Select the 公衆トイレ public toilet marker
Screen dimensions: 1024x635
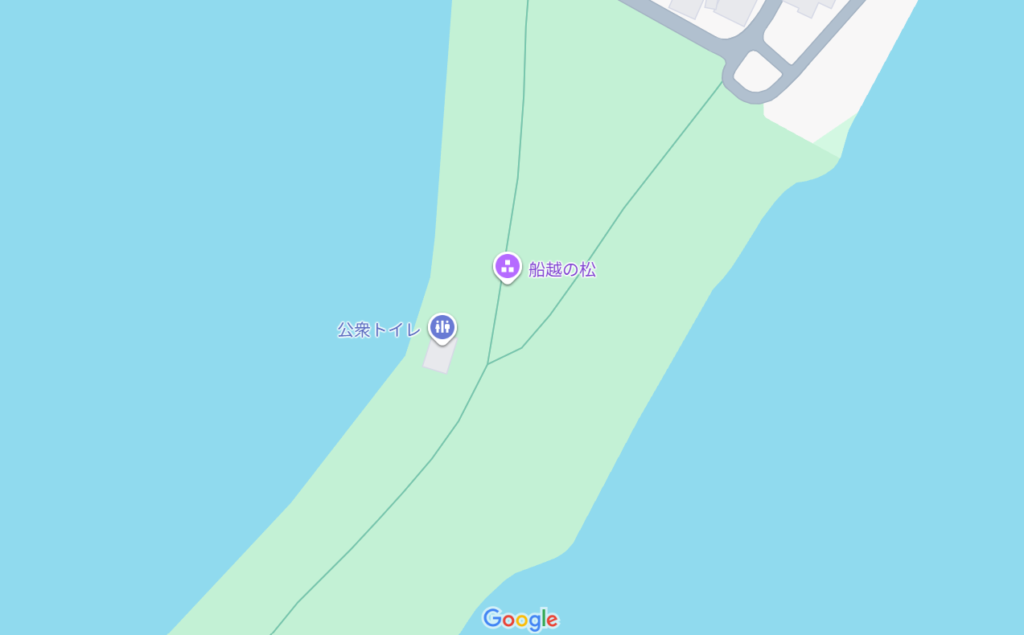(x=442, y=327)
